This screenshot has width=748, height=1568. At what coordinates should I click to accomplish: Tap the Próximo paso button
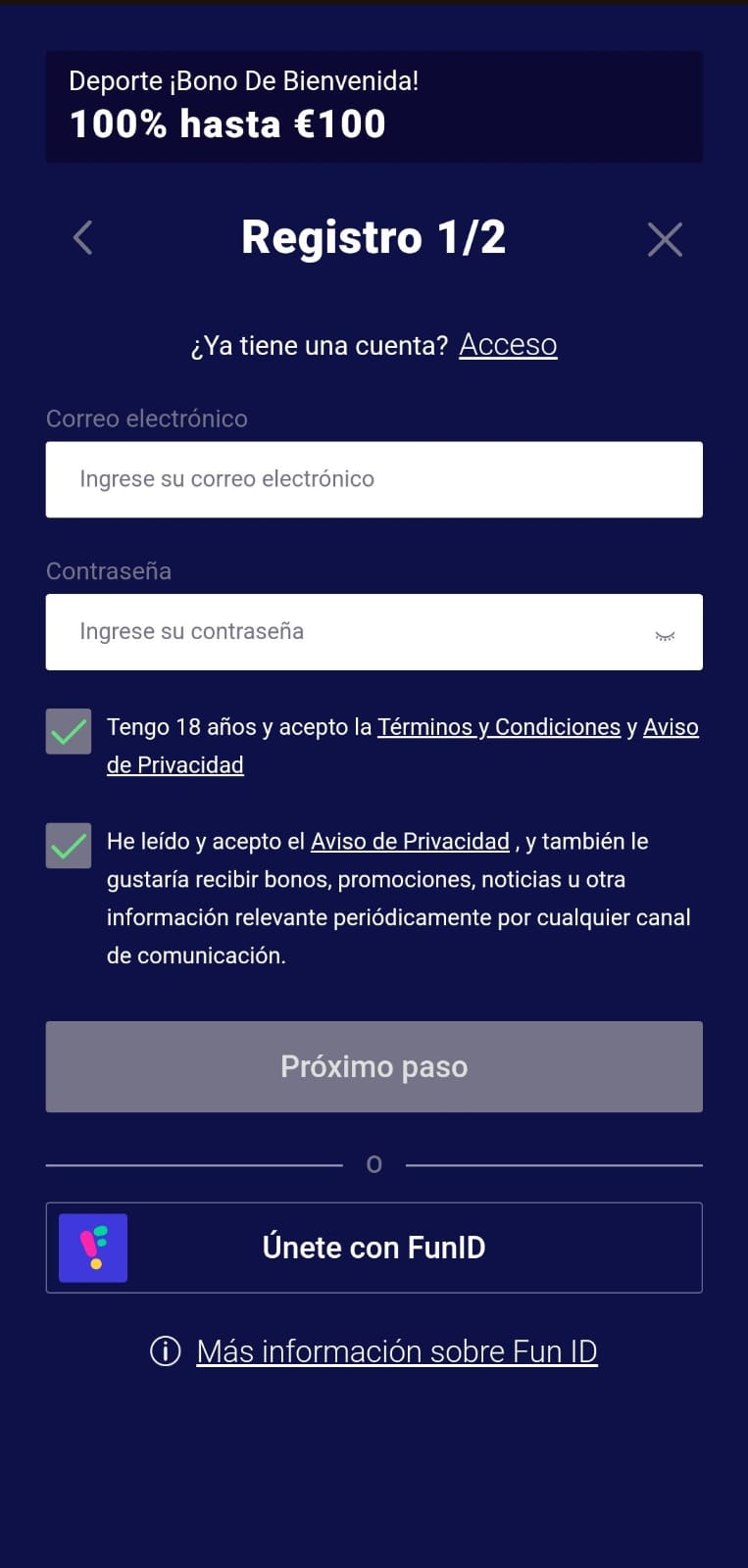tap(374, 1066)
